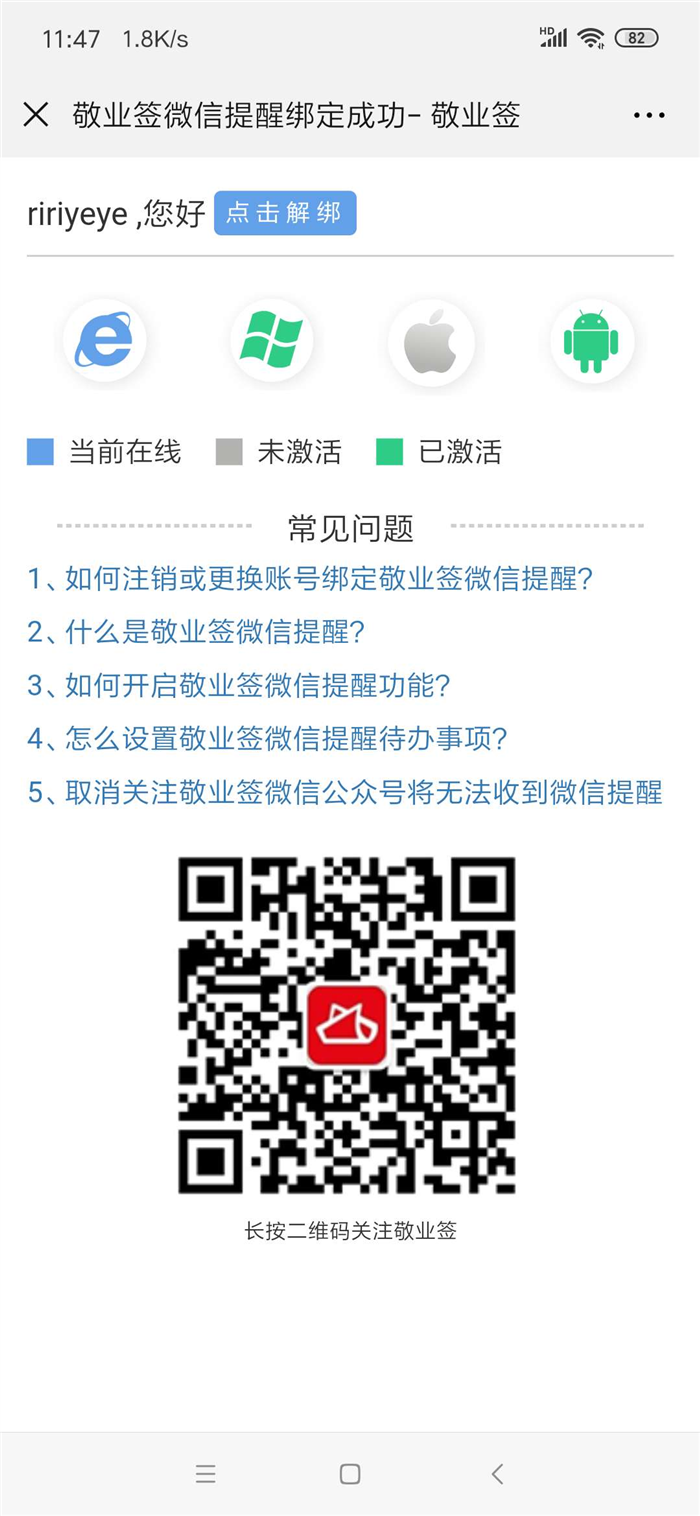This screenshot has height=1516, width=700.
Task: Open recent apps from the navigation bar
Action: coord(206,1473)
